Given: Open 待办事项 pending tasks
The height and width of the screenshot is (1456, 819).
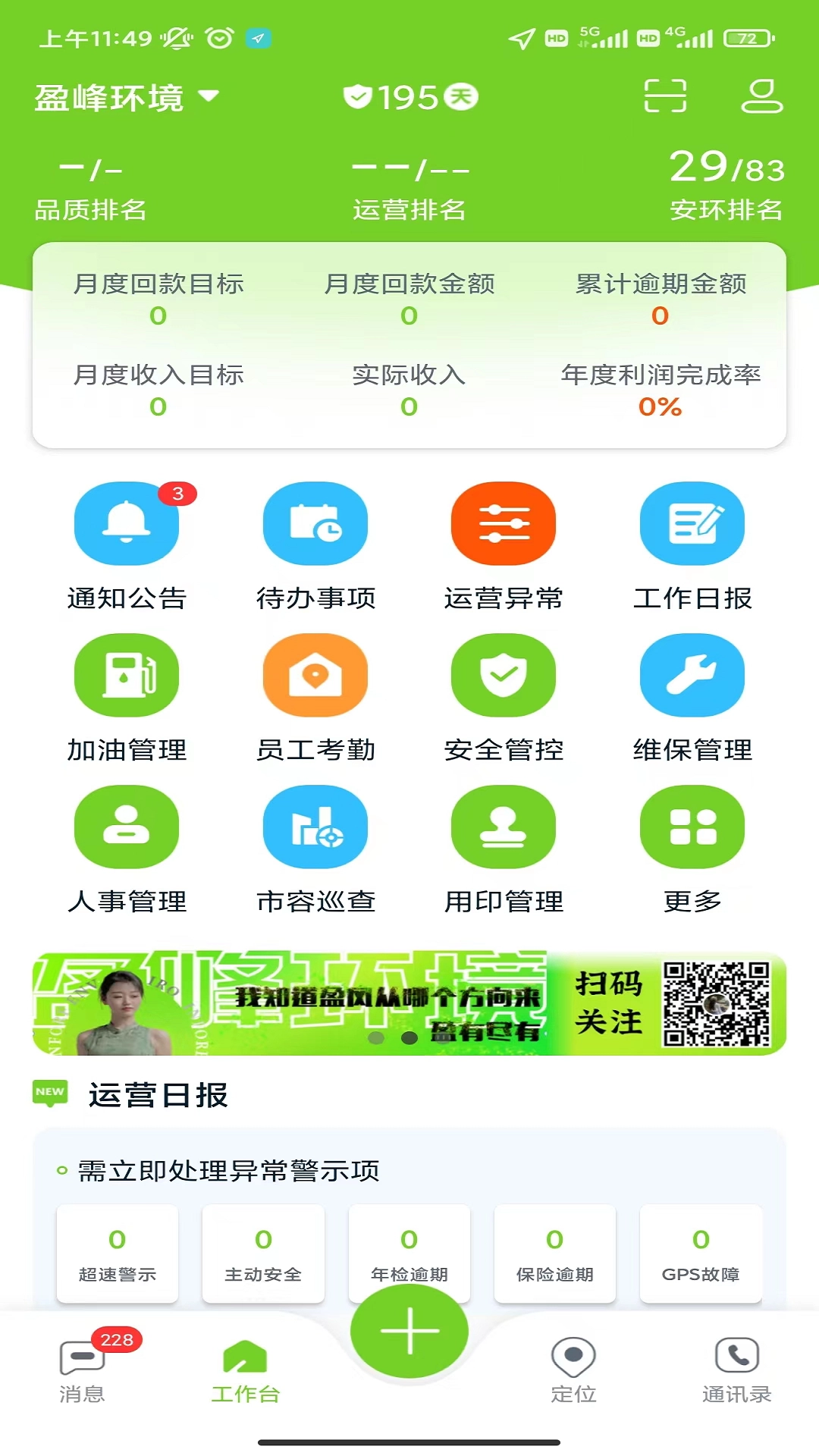Looking at the screenshot, I should (x=315, y=524).
